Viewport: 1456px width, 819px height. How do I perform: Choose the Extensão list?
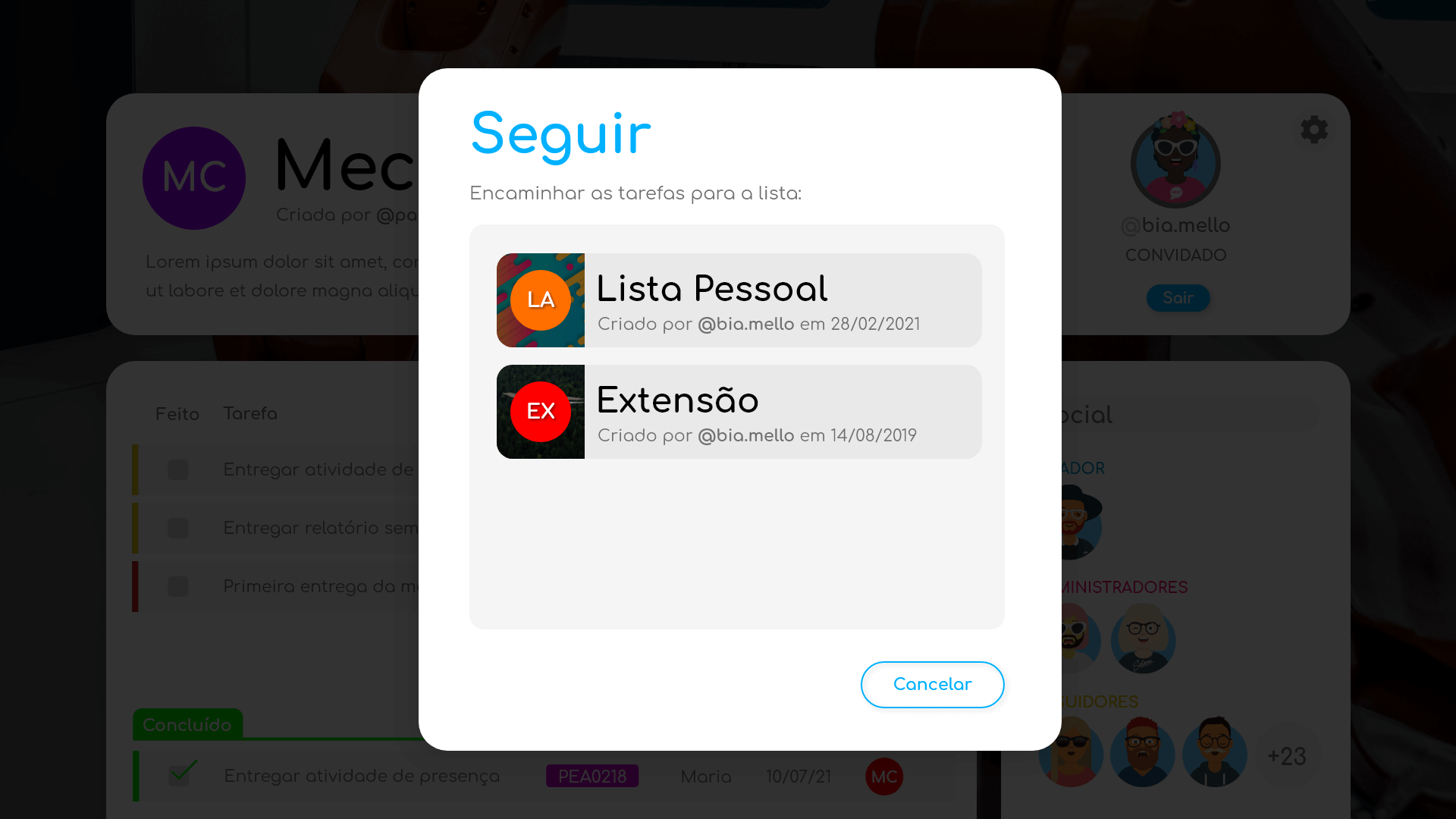point(739,412)
